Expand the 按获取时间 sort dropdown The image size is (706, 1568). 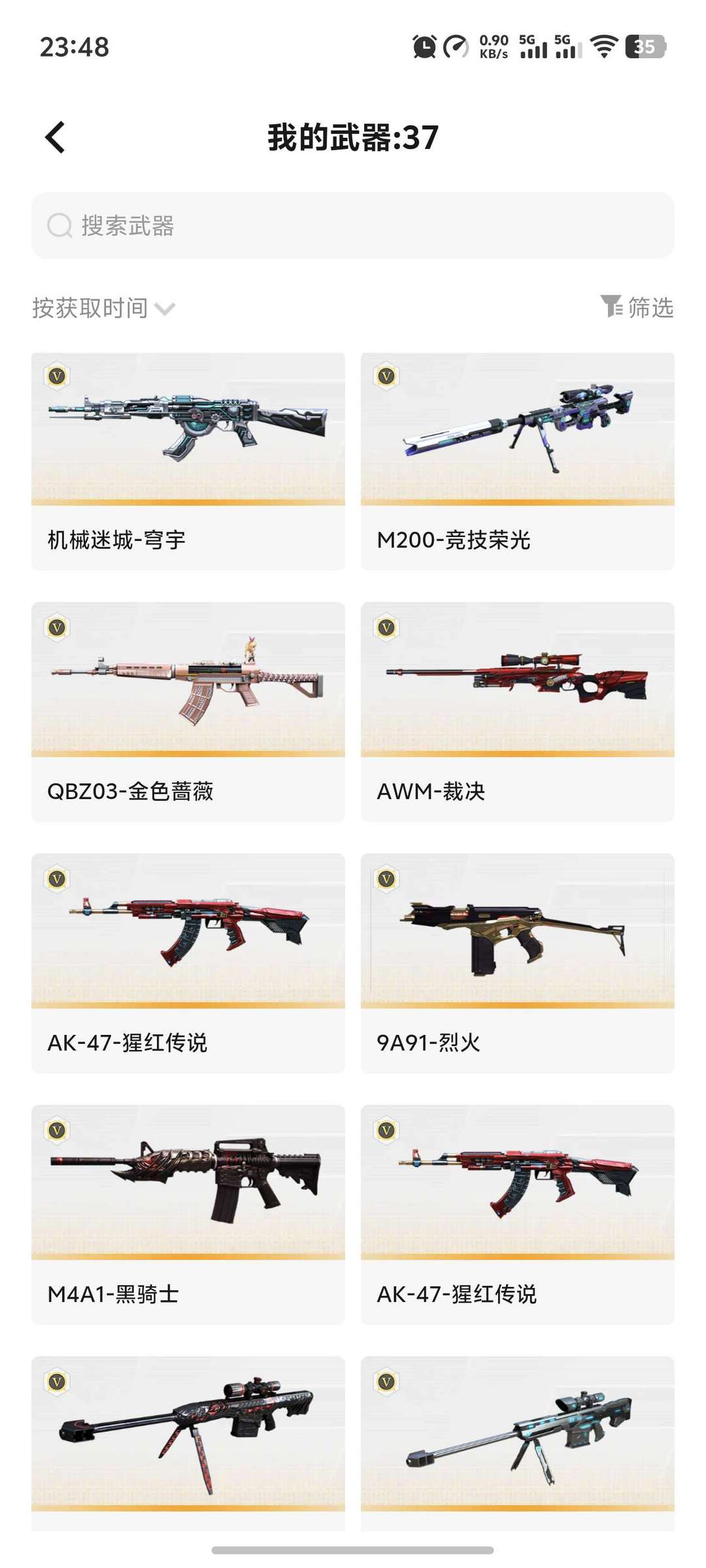[x=105, y=308]
